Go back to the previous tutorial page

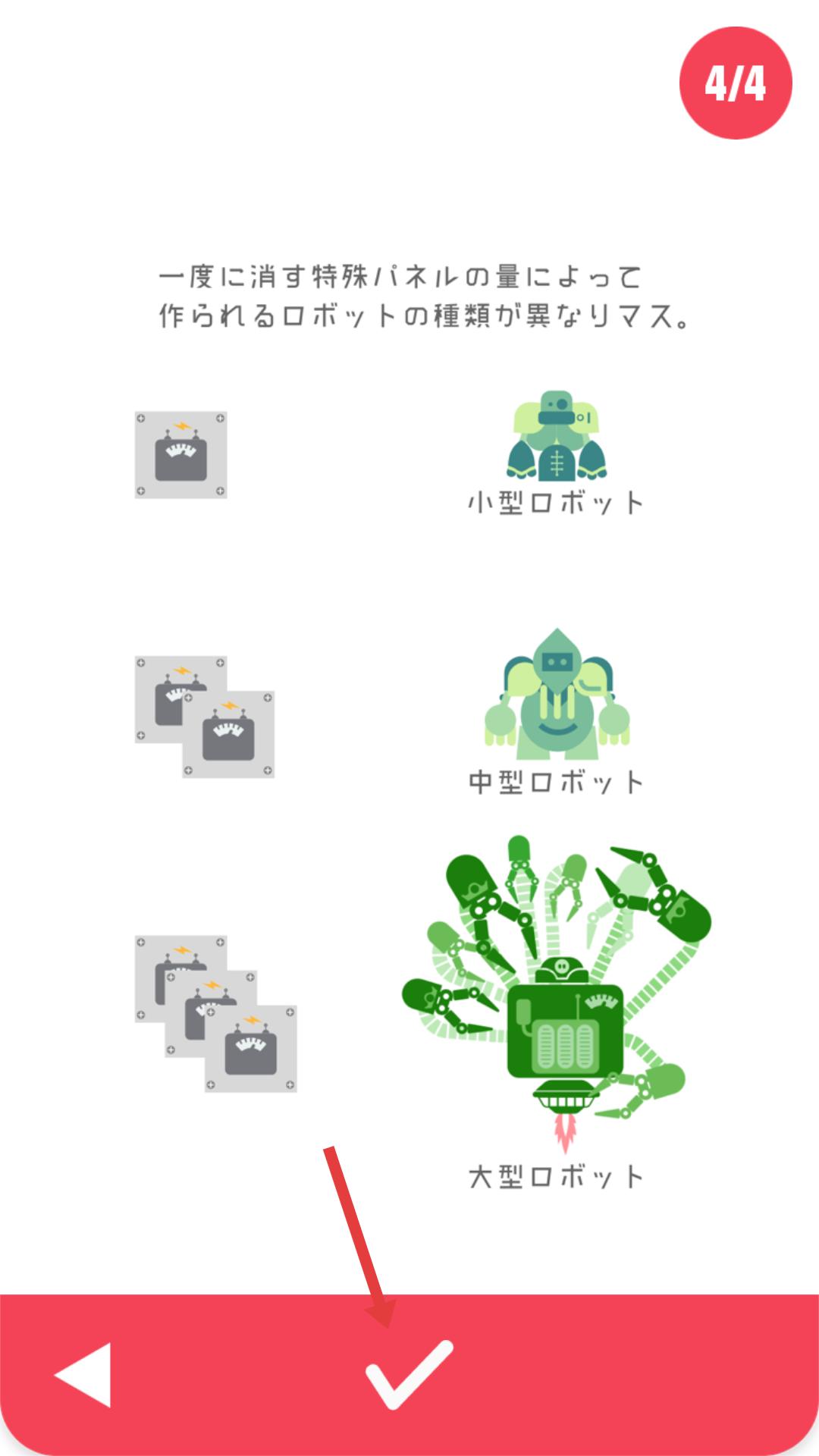(x=85, y=1374)
